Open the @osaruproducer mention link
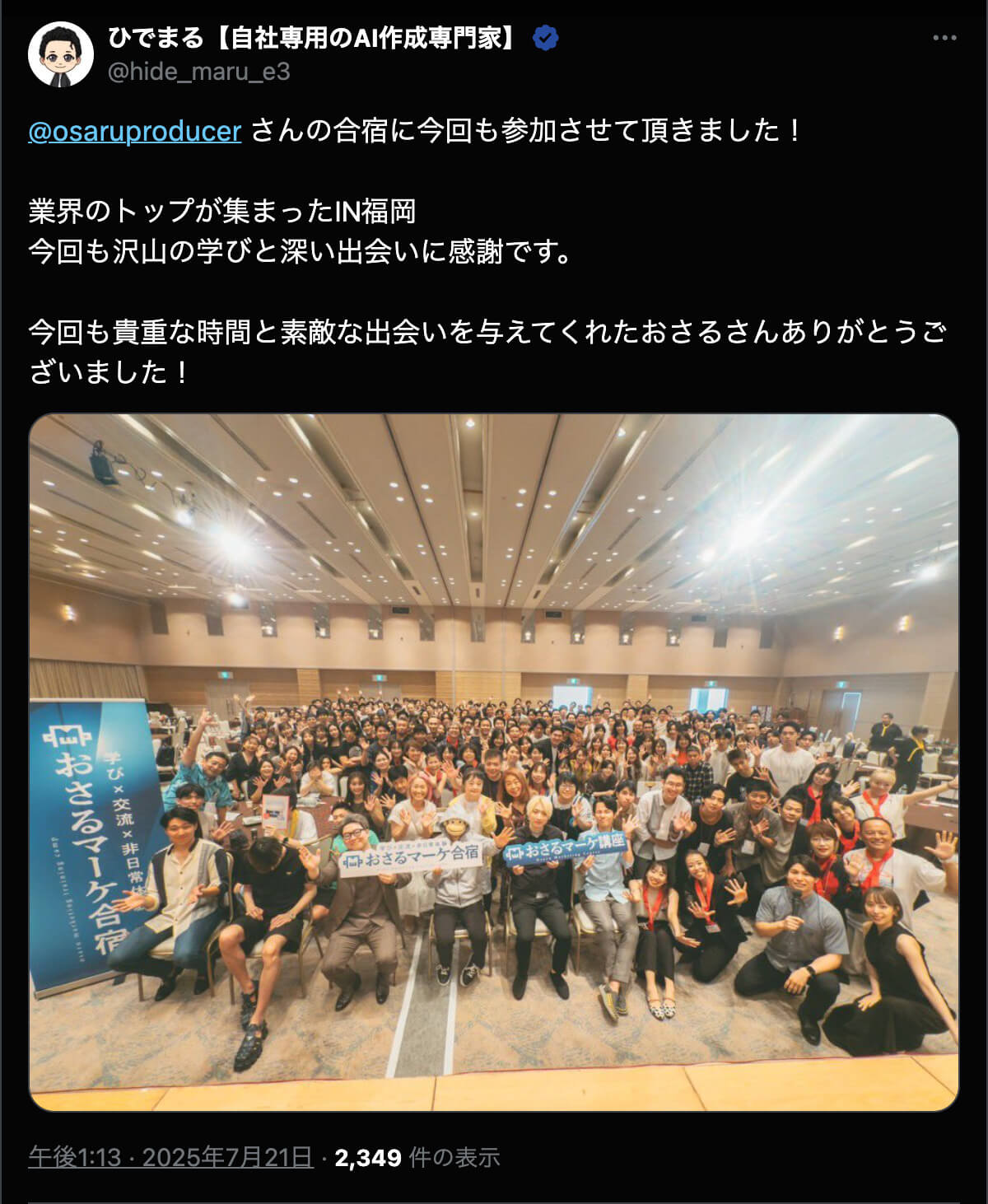The image size is (988, 1204). (135, 131)
